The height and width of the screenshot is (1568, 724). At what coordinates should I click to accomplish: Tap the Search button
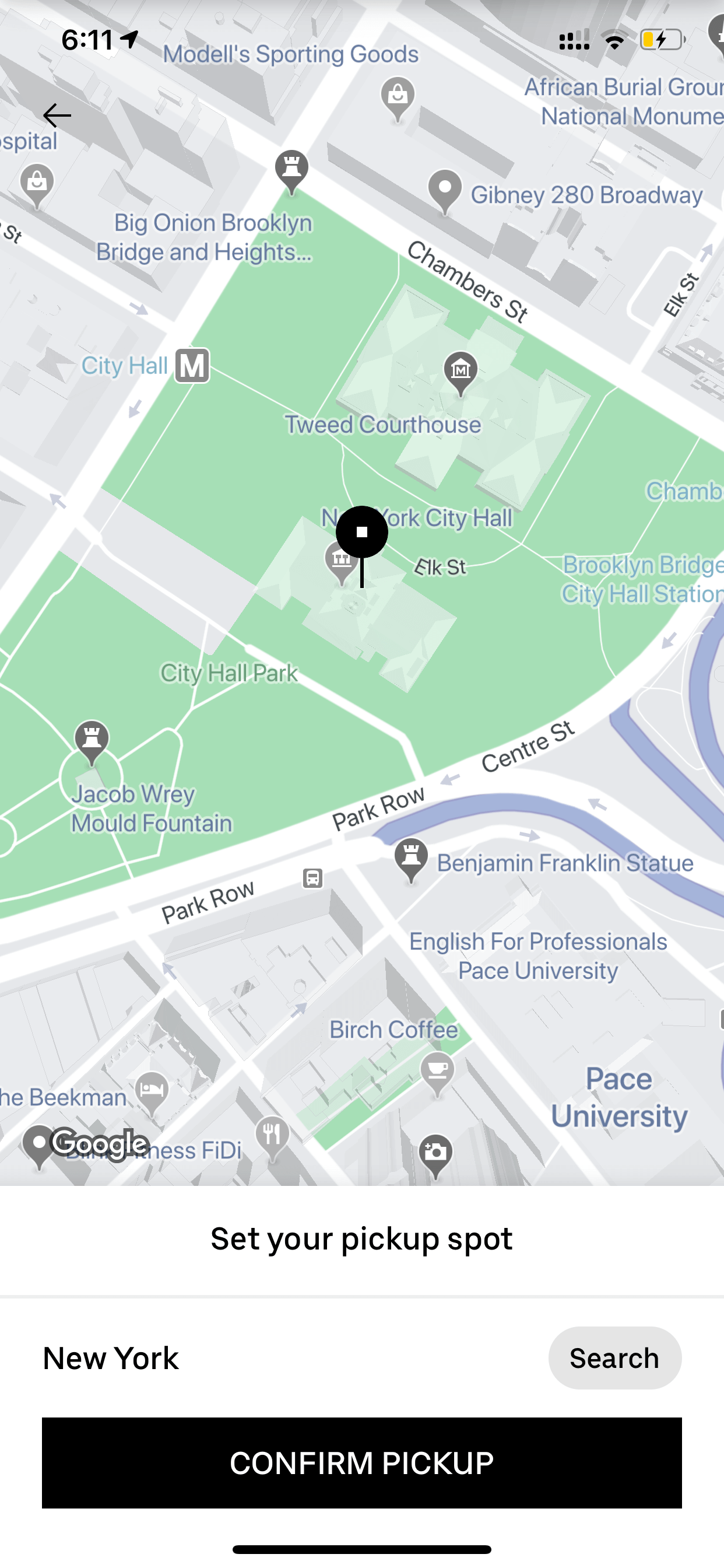click(614, 1358)
